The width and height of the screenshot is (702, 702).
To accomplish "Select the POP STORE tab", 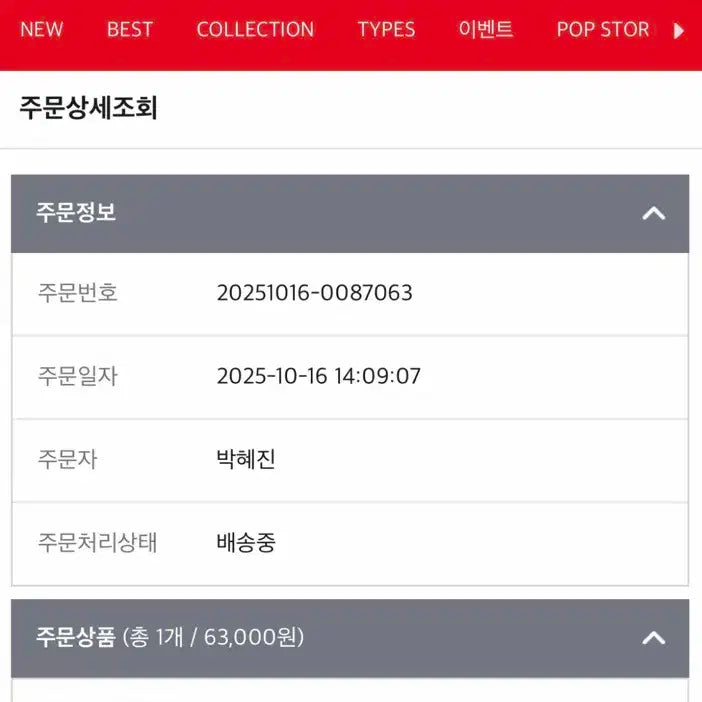I will tap(603, 29).
